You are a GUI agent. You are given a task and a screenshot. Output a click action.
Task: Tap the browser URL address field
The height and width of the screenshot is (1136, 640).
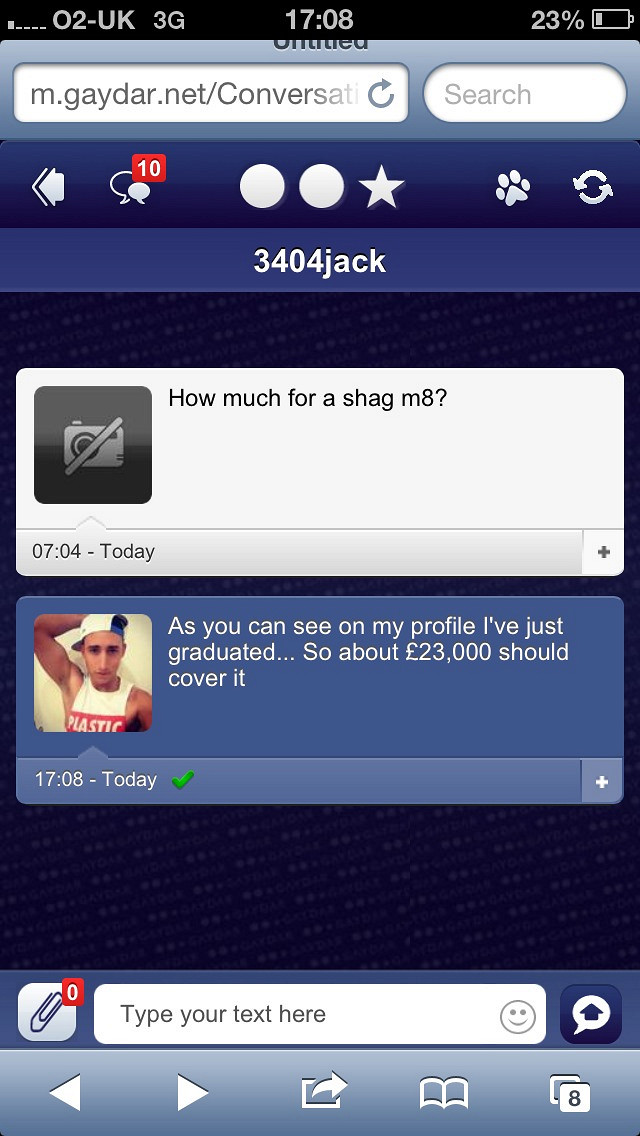point(211,93)
